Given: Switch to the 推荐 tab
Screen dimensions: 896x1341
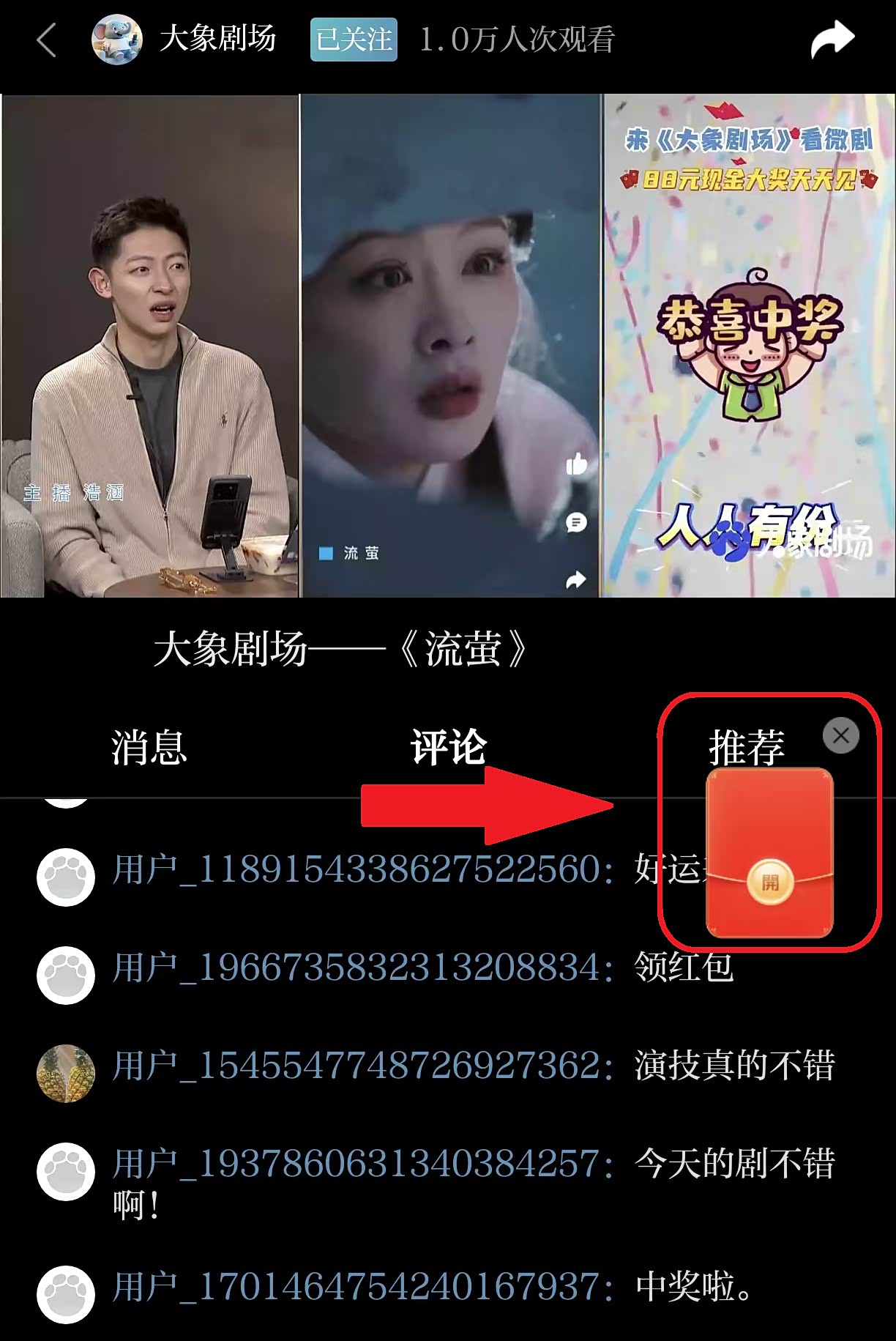Looking at the screenshot, I should click(746, 748).
